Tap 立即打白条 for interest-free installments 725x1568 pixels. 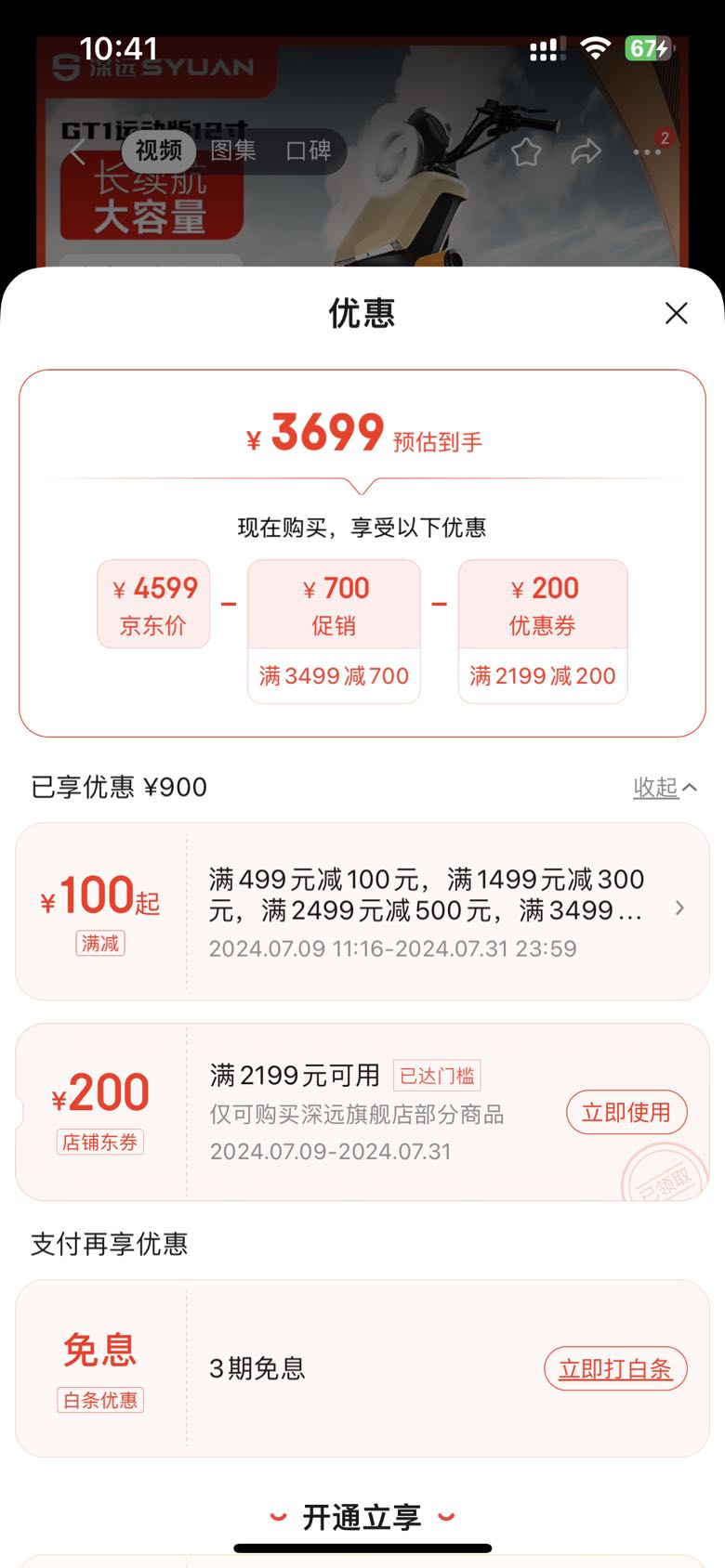[615, 1368]
